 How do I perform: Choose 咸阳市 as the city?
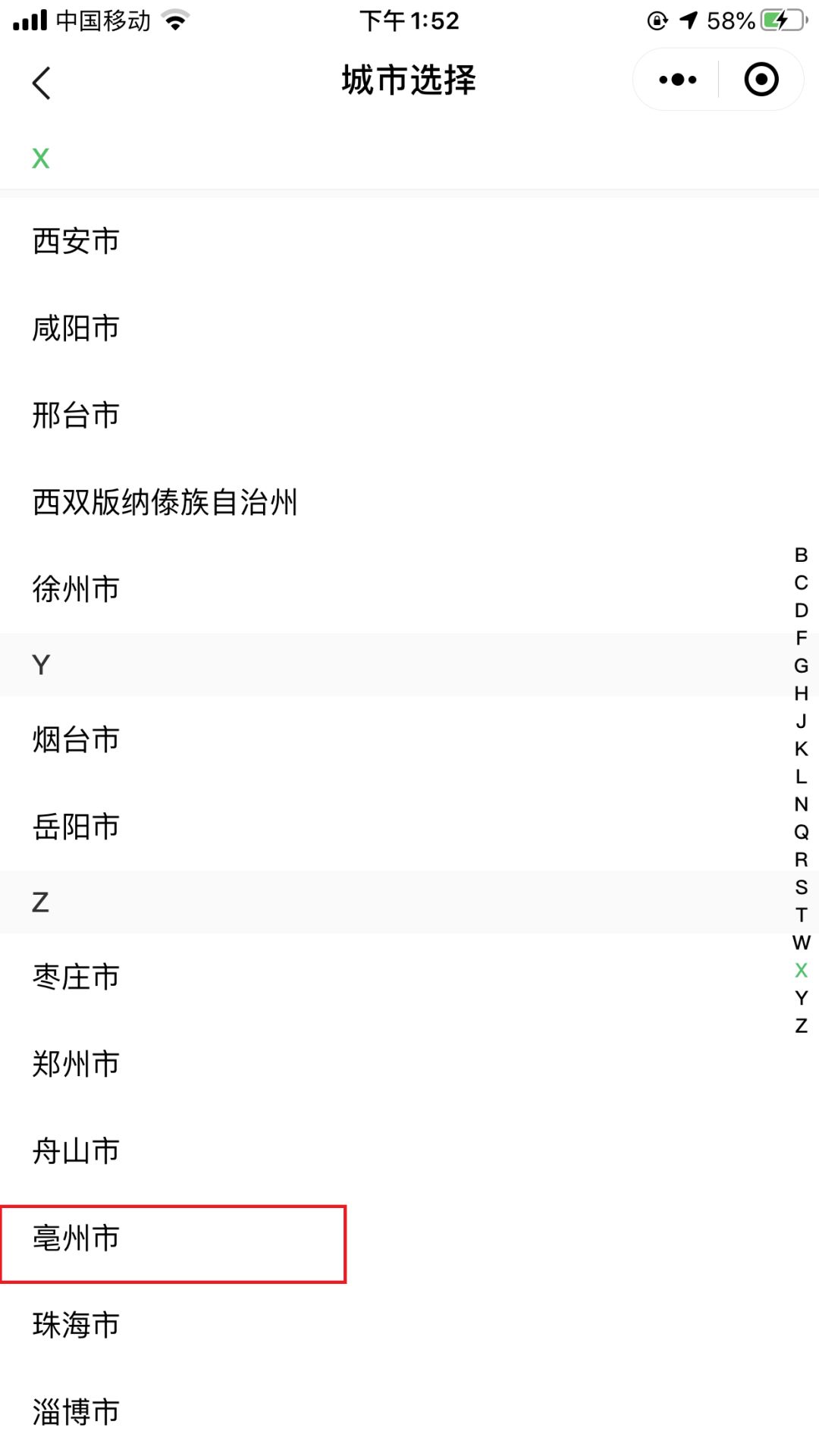click(409, 328)
